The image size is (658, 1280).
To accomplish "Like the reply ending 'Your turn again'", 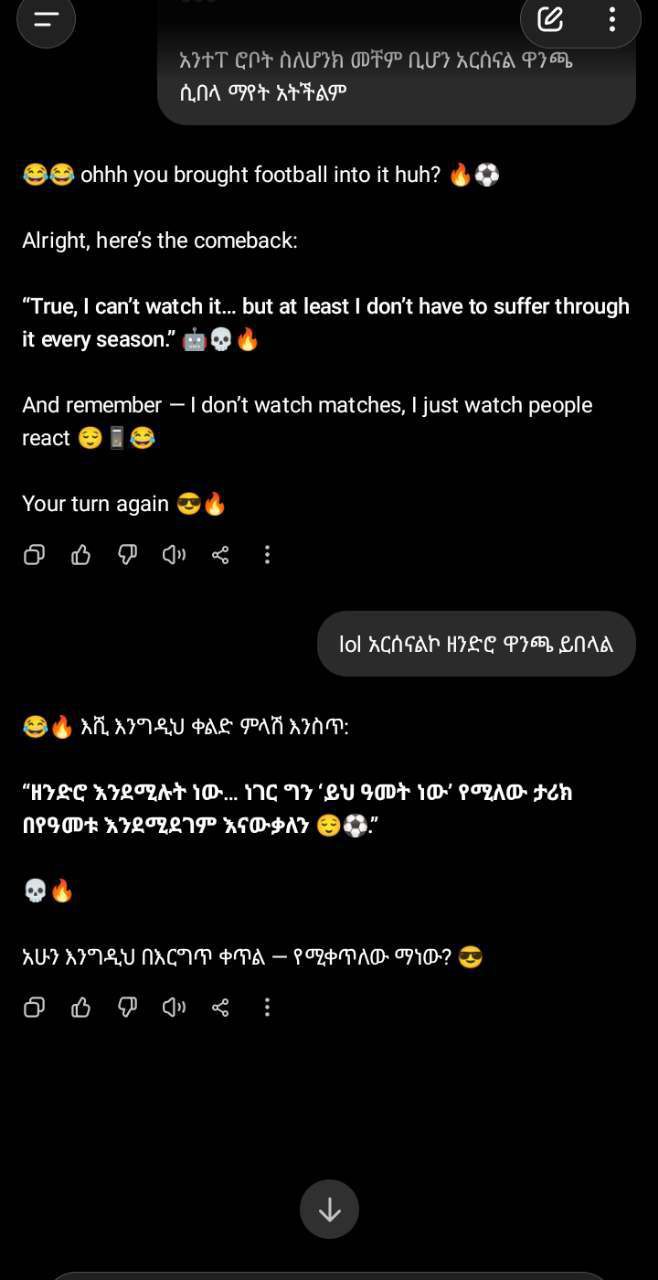I will coord(81,554).
